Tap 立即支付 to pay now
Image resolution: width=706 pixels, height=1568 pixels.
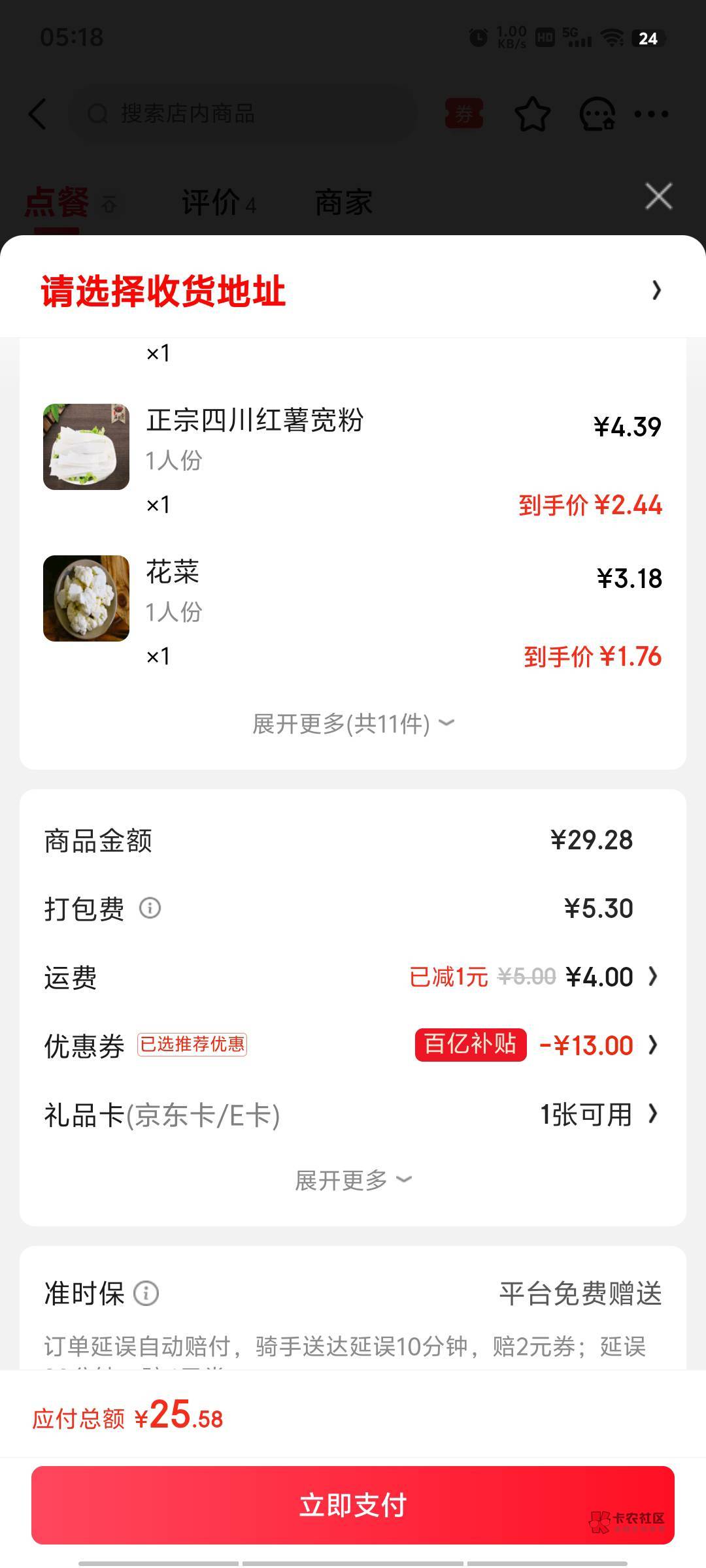coord(353,1505)
